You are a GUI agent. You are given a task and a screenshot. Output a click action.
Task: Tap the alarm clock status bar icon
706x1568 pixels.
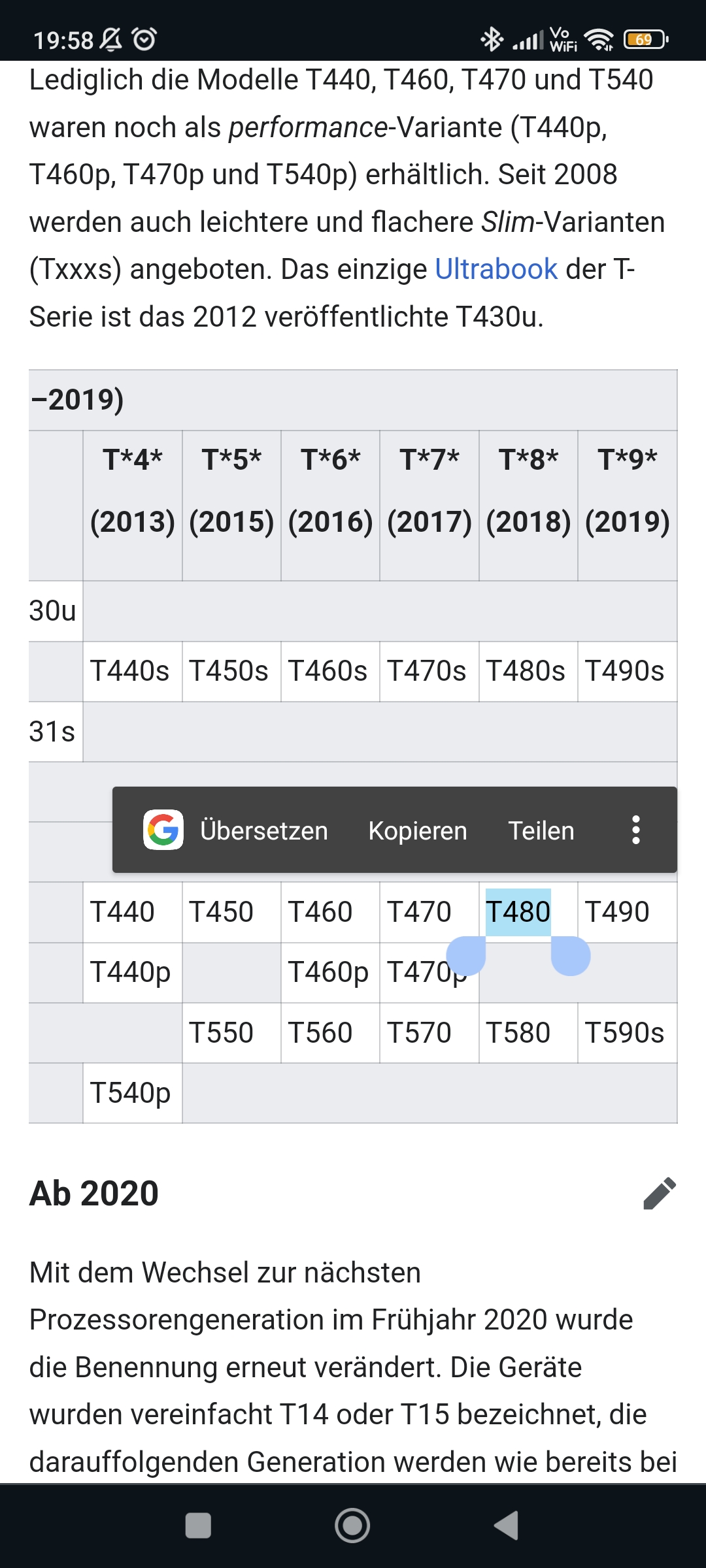click(145, 37)
